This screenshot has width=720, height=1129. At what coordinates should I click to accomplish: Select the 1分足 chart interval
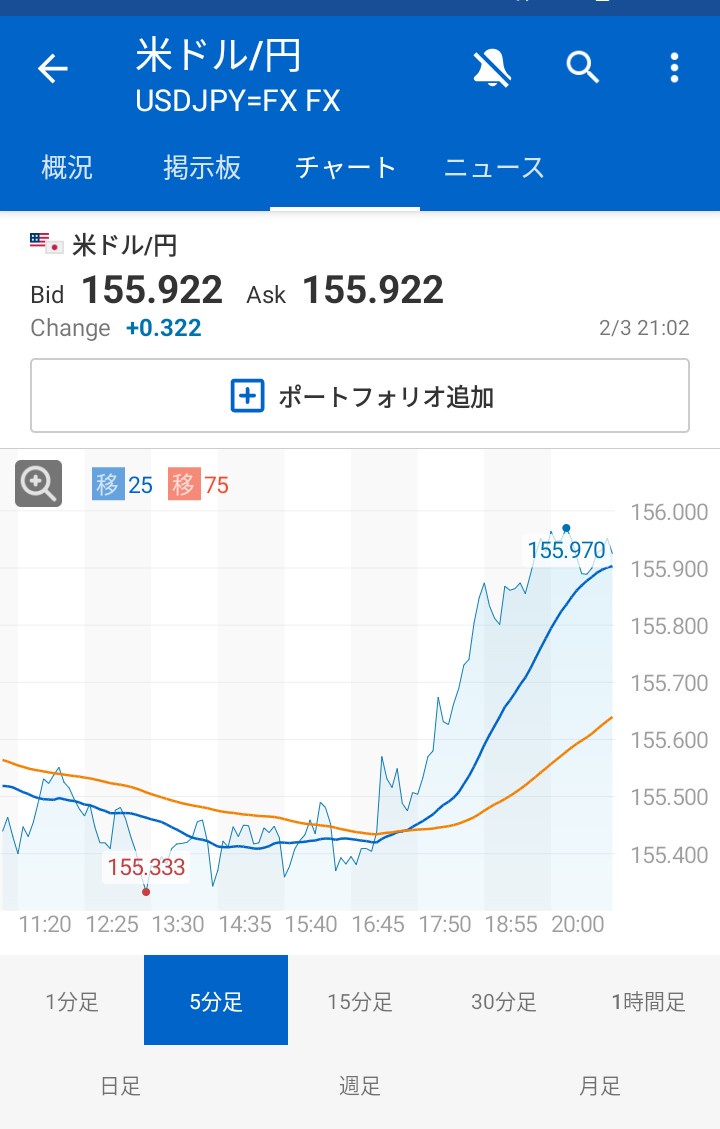click(72, 1001)
